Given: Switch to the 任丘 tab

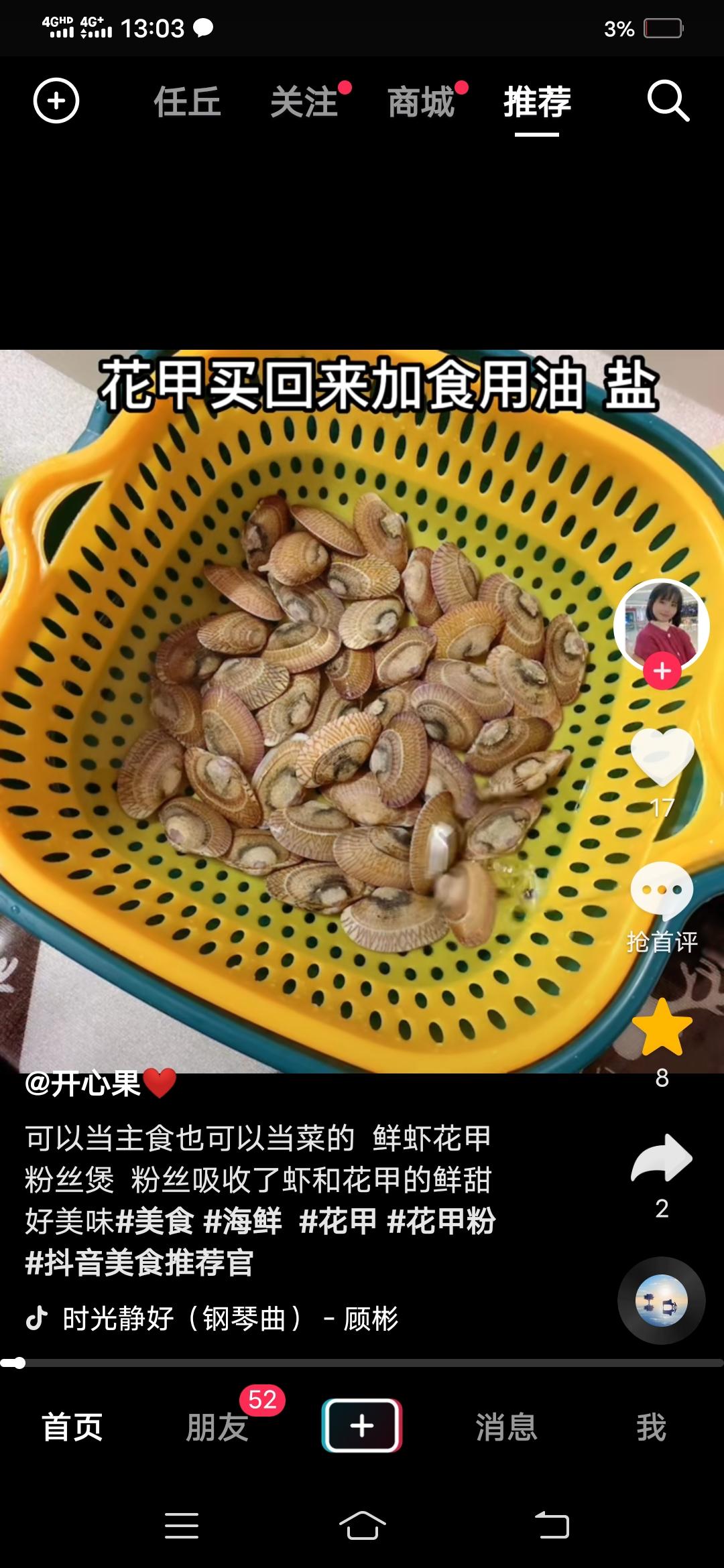Looking at the screenshot, I should [x=187, y=103].
